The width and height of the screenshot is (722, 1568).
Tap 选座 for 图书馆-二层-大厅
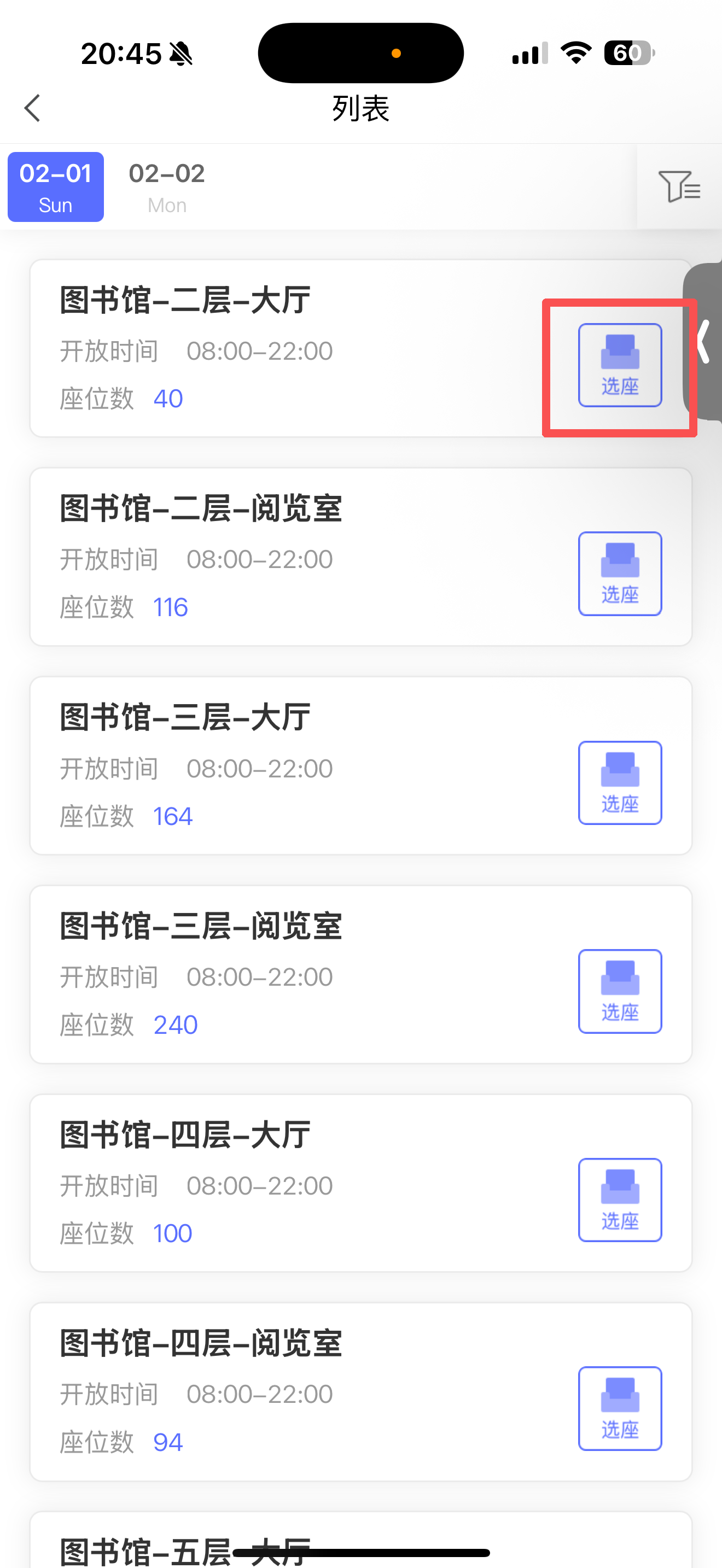(x=620, y=365)
